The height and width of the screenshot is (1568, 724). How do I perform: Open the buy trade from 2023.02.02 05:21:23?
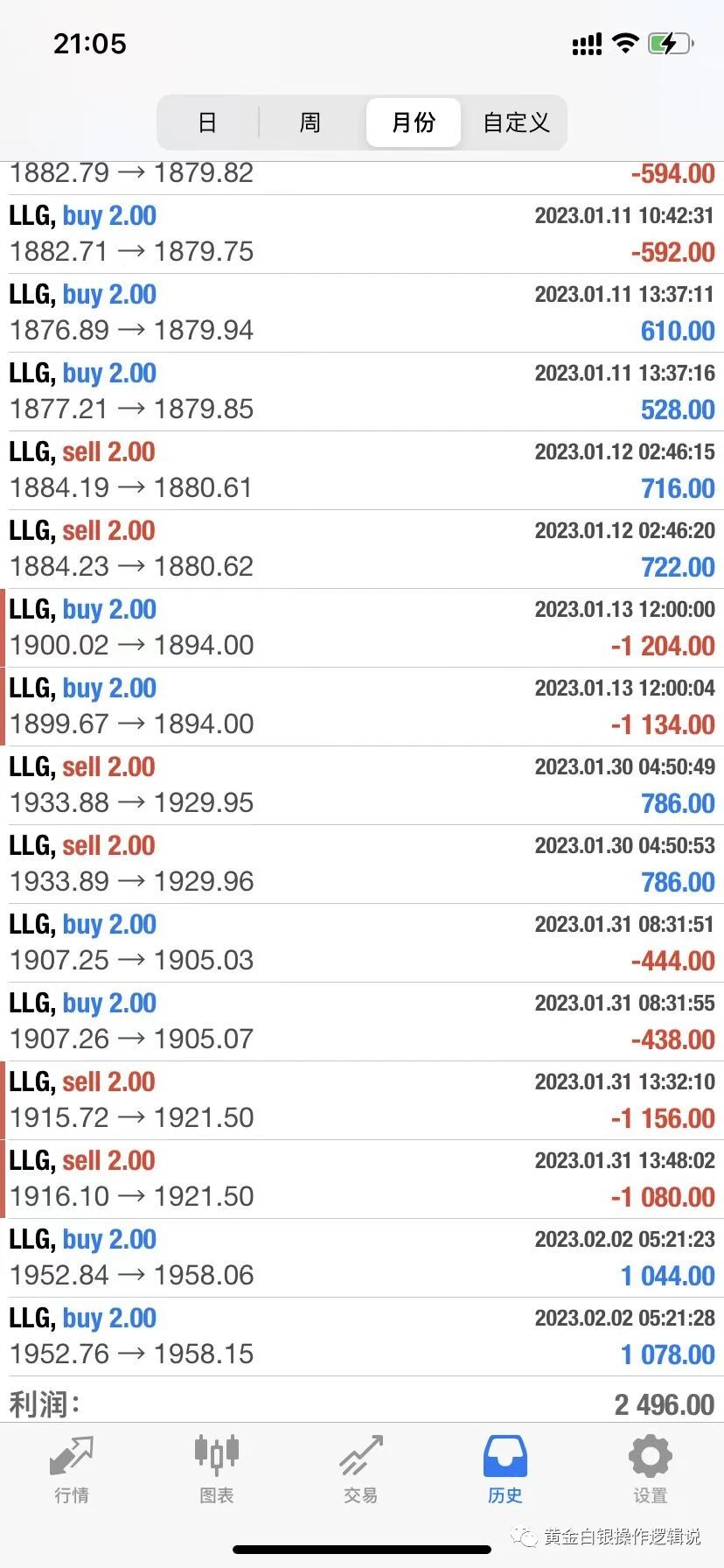pos(362,1258)
